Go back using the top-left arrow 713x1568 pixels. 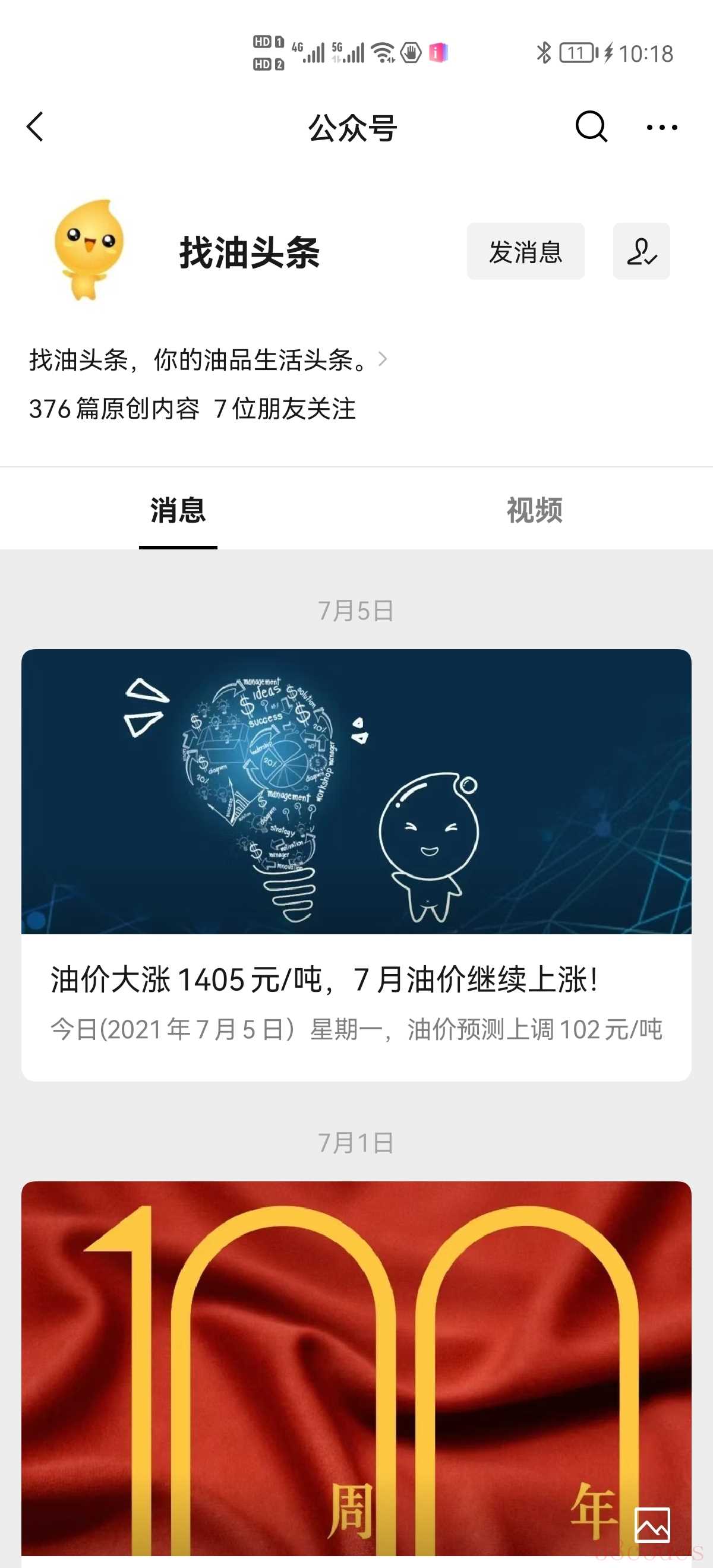(x=35, y=127)
